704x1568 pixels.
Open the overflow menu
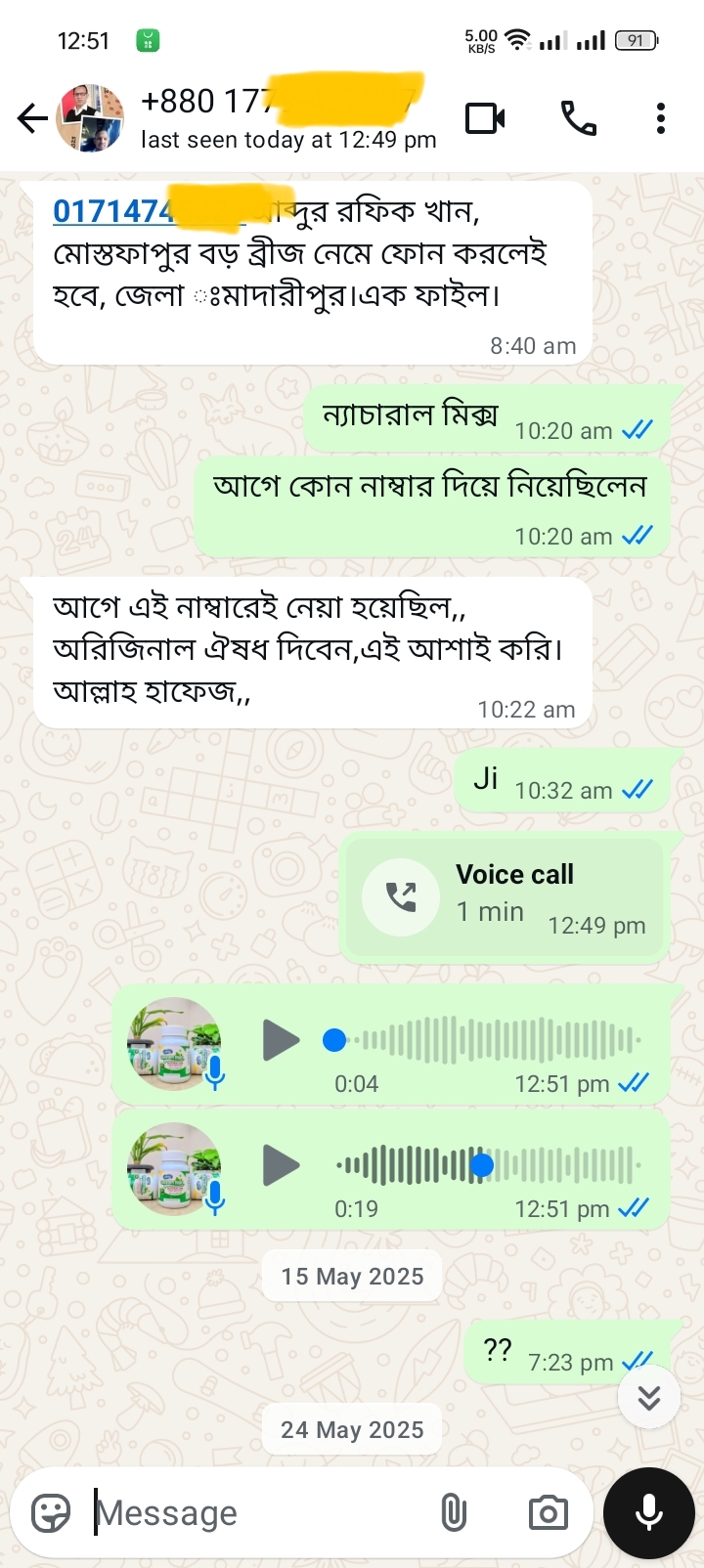[x=661, y=119]
